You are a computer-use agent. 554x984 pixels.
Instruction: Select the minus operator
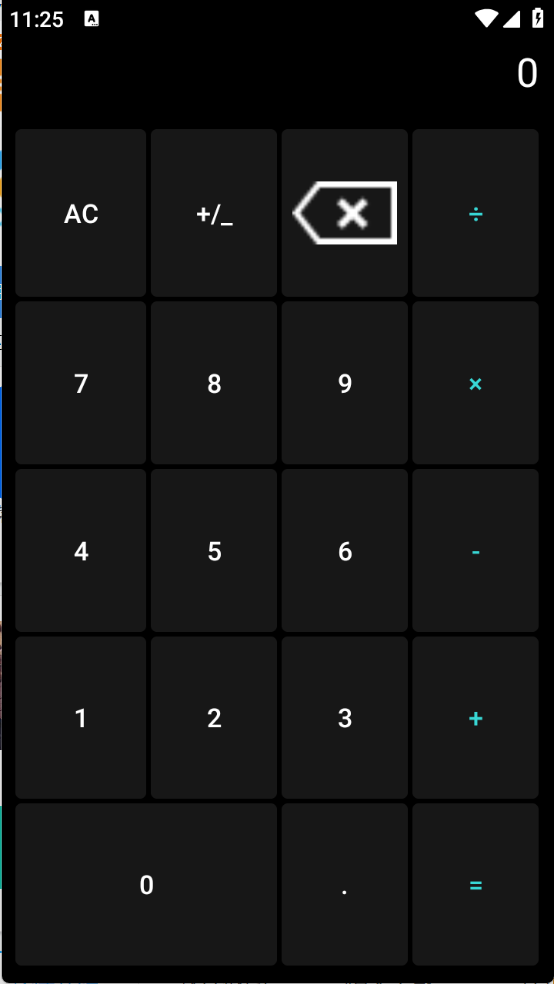[x=476, y=550]
